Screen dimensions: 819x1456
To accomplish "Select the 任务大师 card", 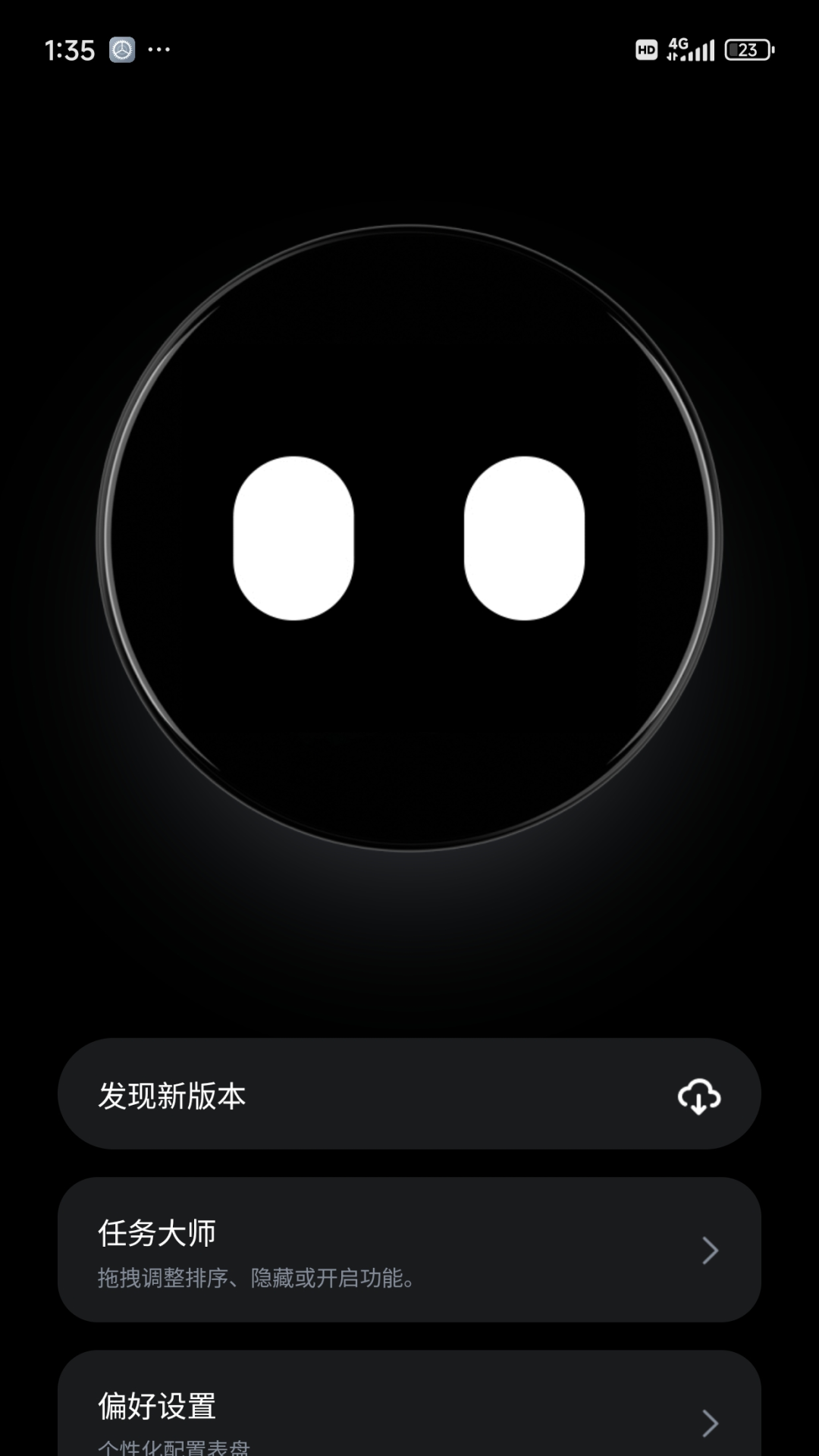I will click(x=409, y=1251).
